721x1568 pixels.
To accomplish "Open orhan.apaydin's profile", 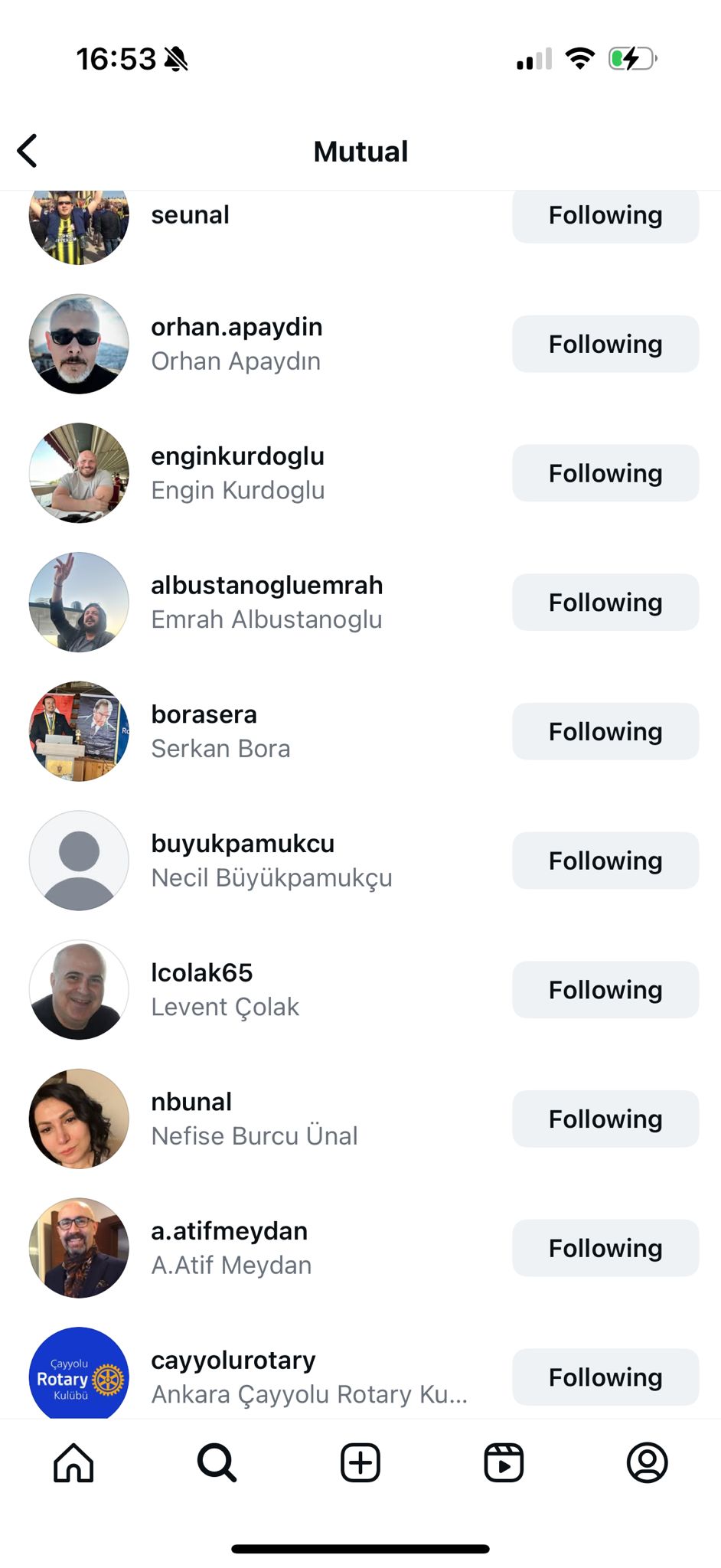I will [x=236, y=328].
